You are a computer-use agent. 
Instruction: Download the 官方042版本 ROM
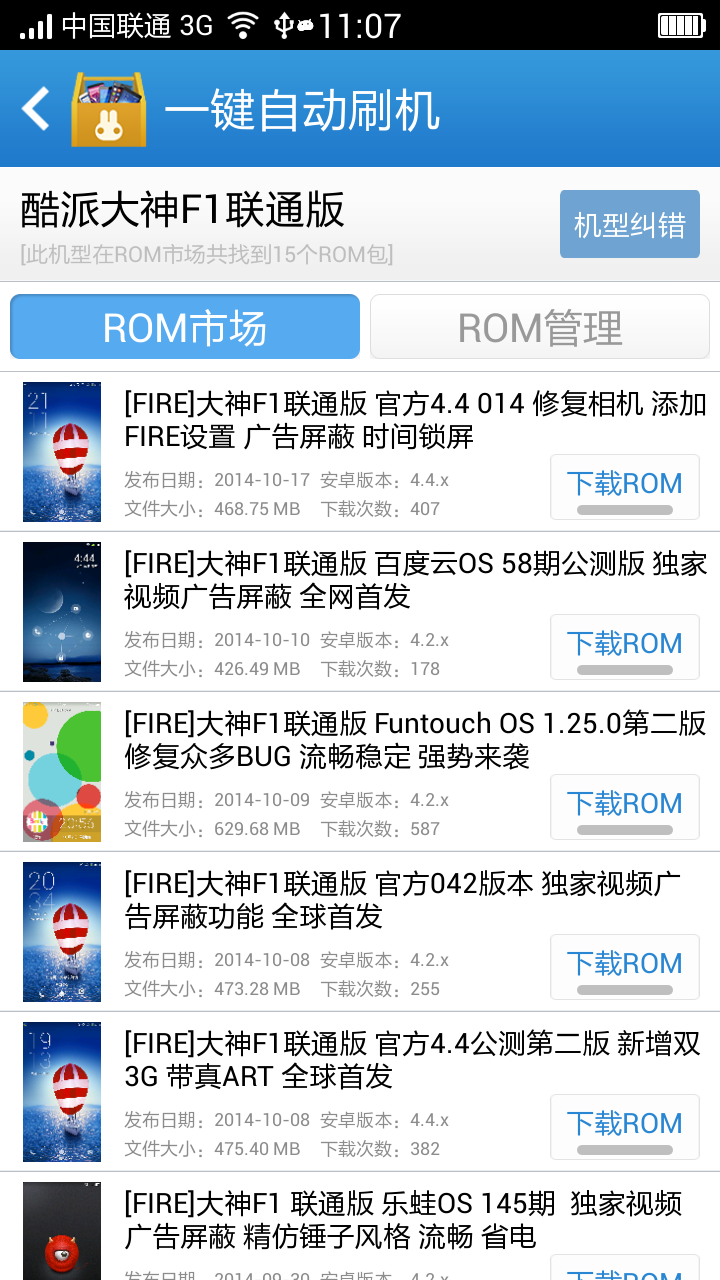click(624, 966)
